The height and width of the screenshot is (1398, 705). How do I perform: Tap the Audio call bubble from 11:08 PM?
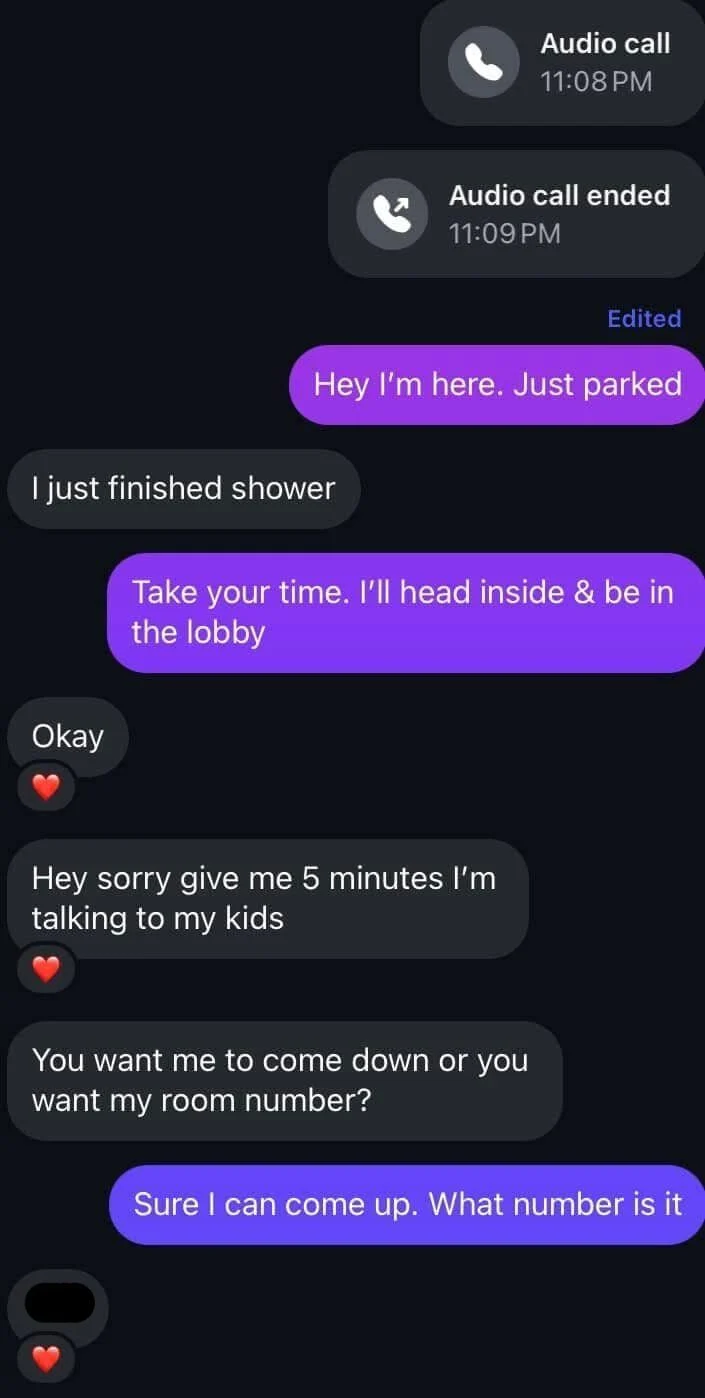[562, 62]
